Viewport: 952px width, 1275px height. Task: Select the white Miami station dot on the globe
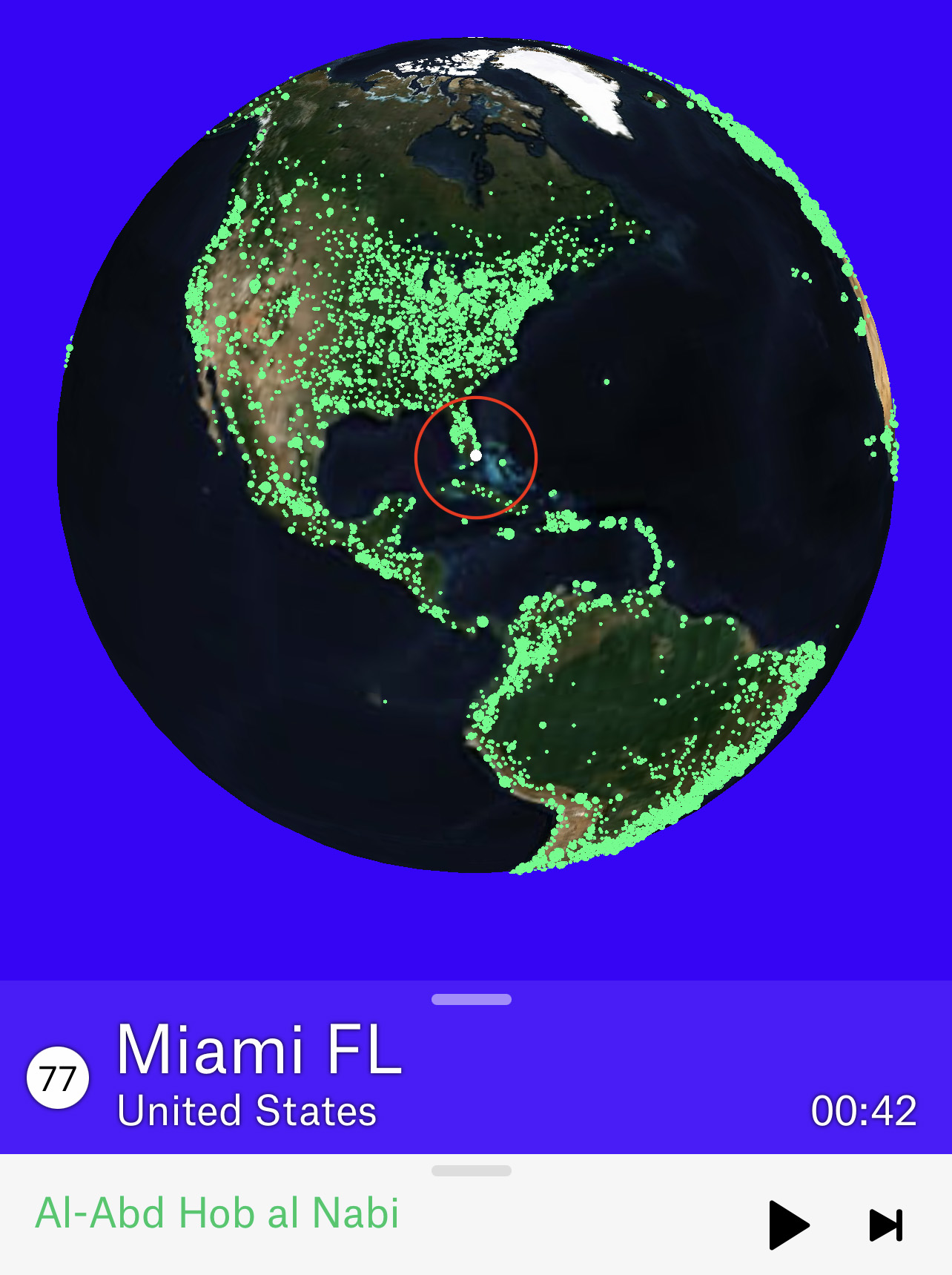pos(475,455)
